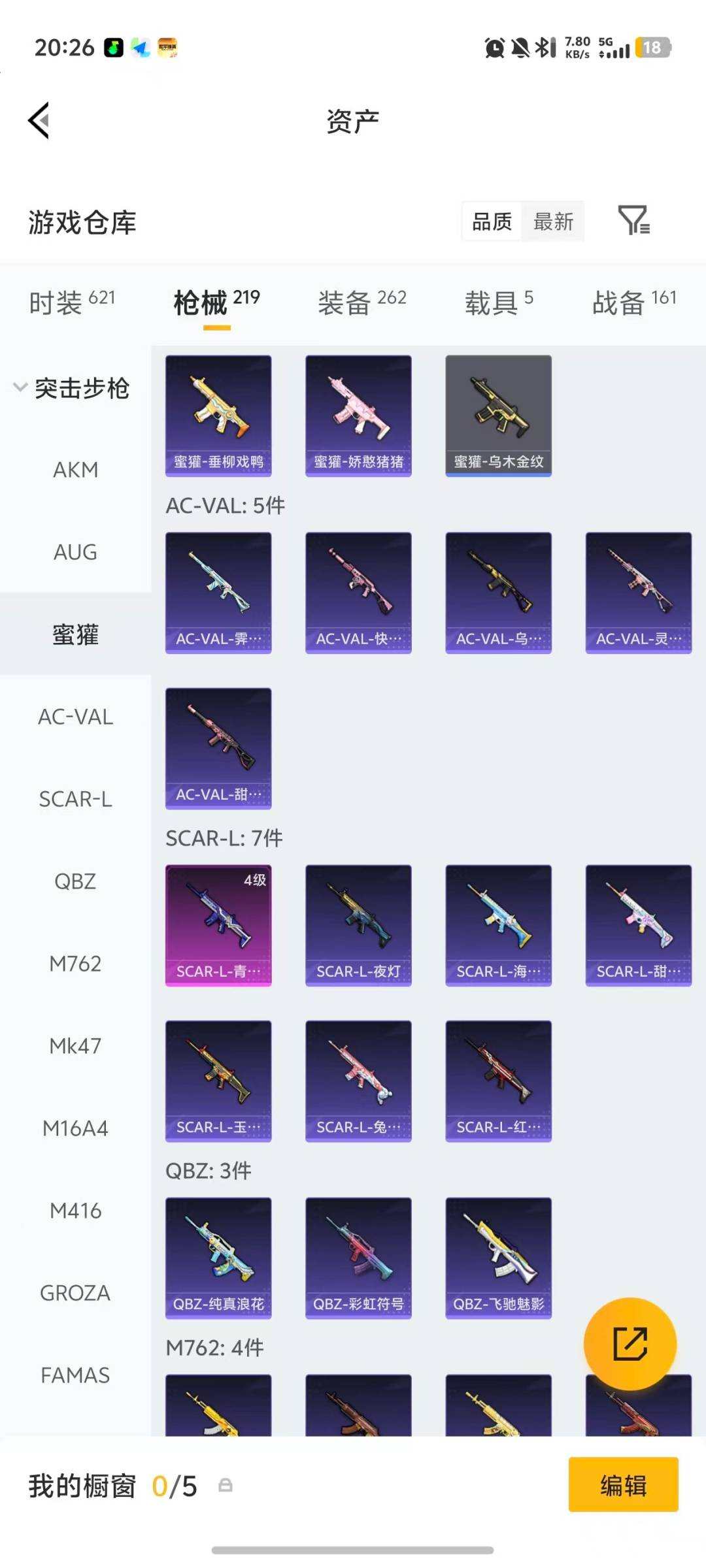Open the filter icon next to 最新
This screenshot has height=1568, width=706.
[x=633, y=221]
